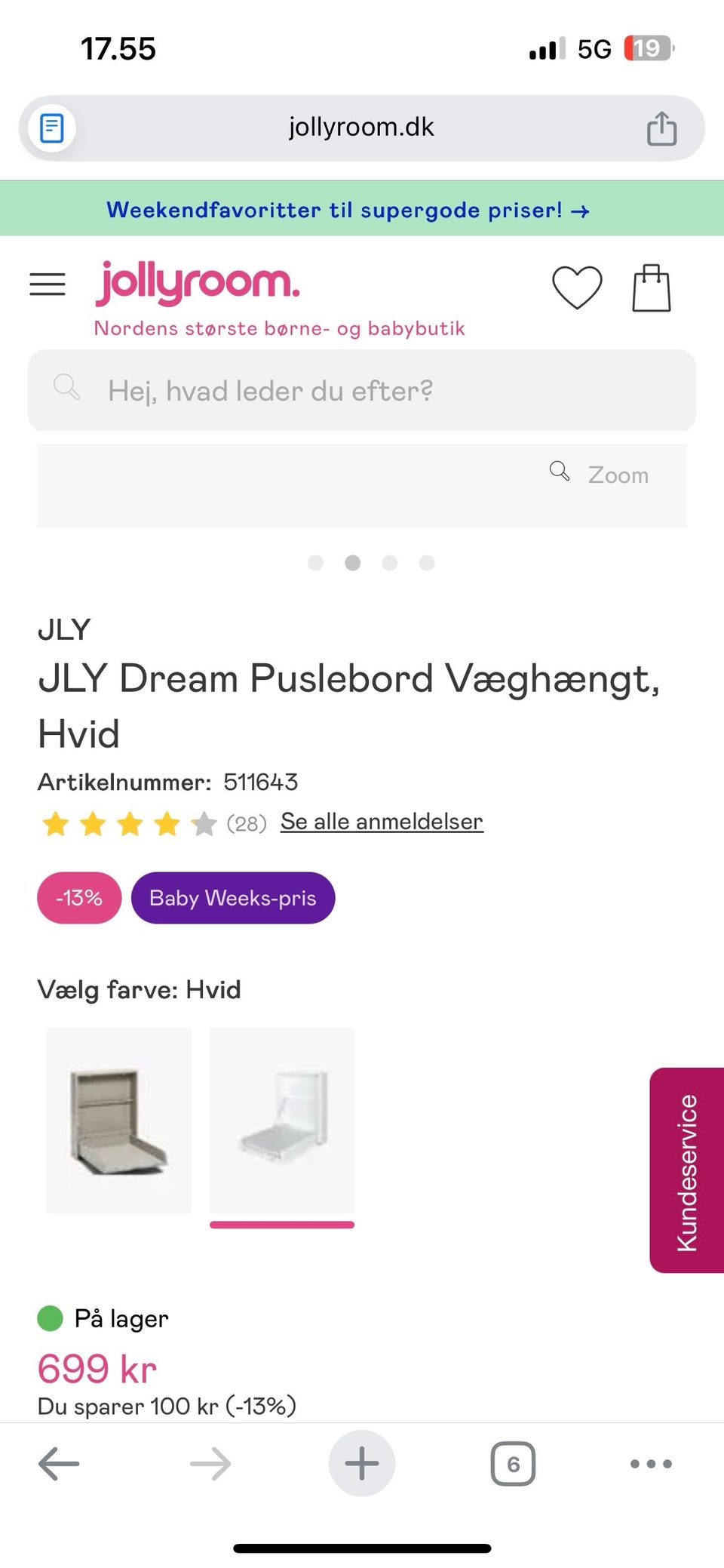Viewport: 724px width, 1568px height.
Task: Open a new browser tab
Action: (361, 1464)
